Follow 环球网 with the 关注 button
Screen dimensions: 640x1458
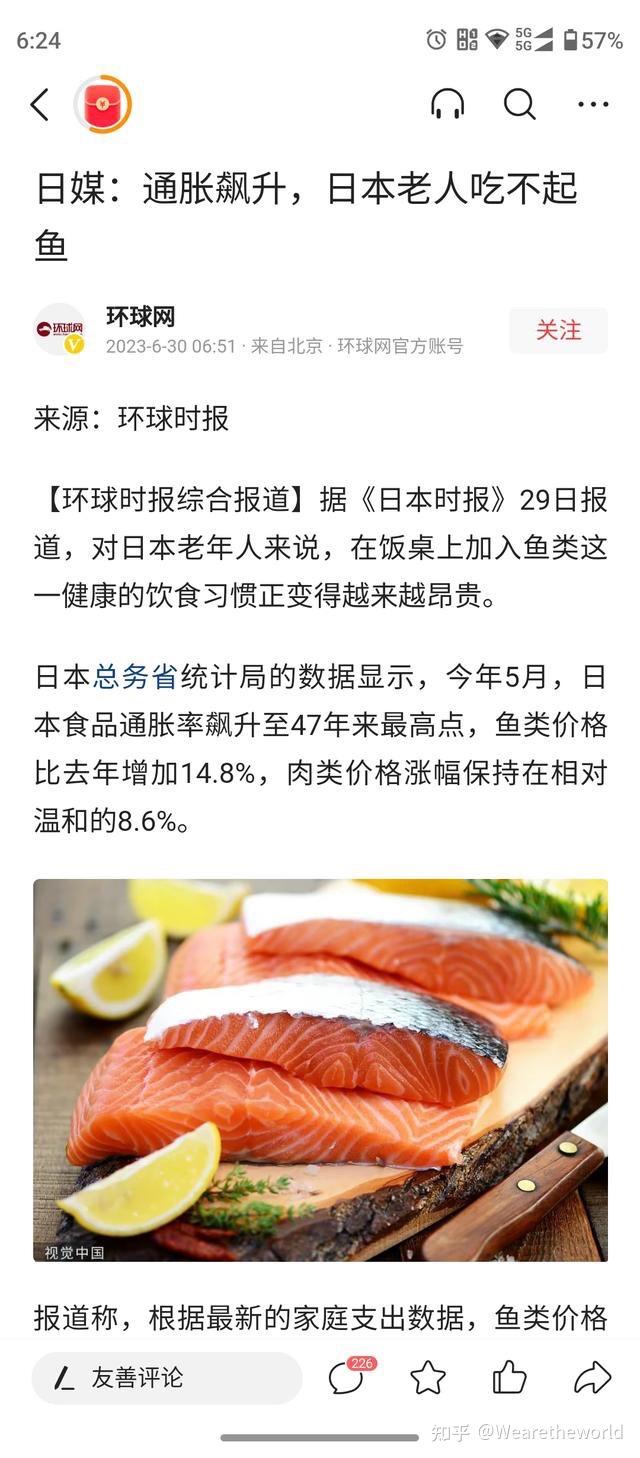point(558,331)
